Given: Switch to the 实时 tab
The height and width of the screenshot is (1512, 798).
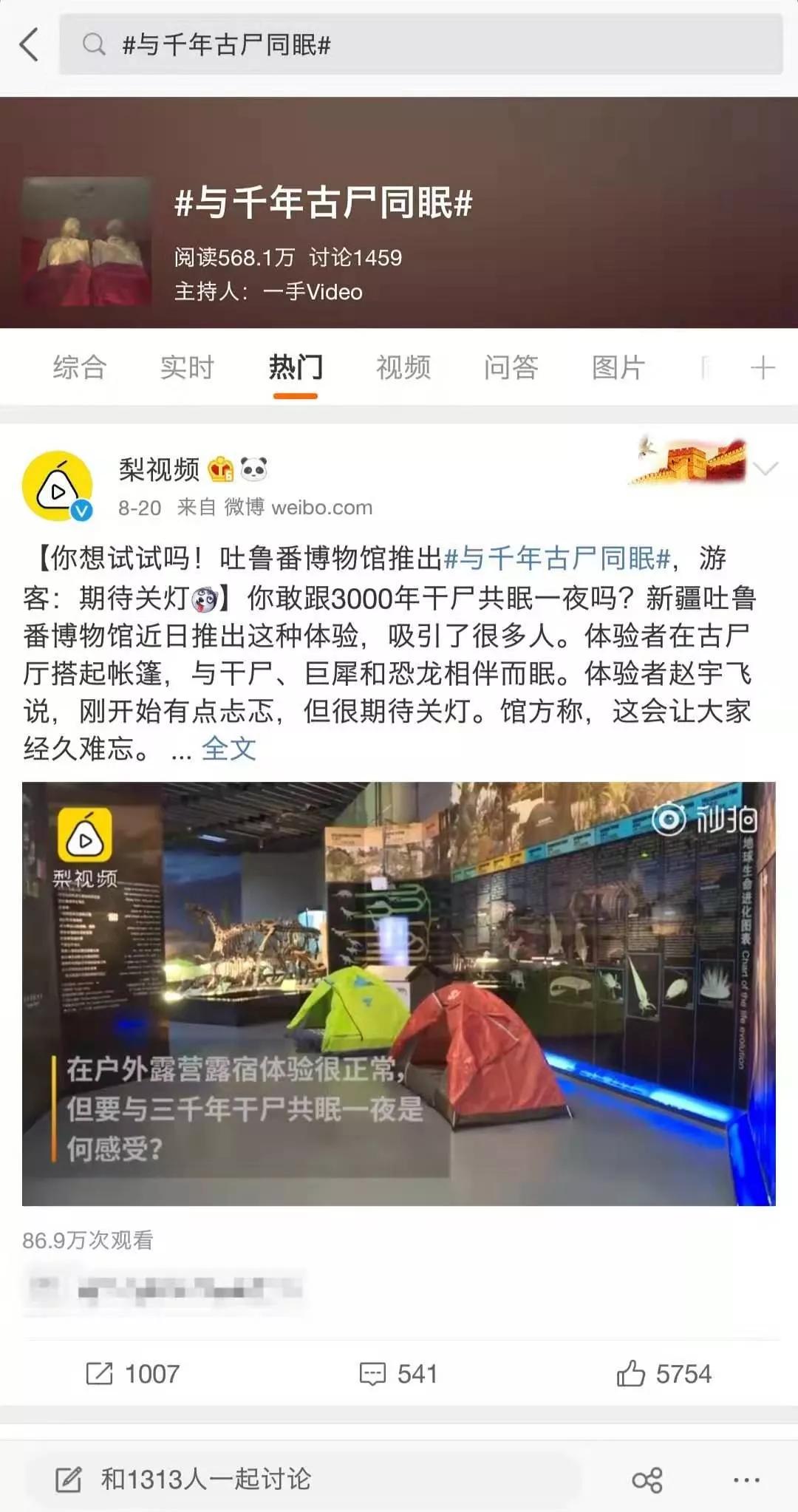Looking at the screenshot, I should [x=187, y=367].
